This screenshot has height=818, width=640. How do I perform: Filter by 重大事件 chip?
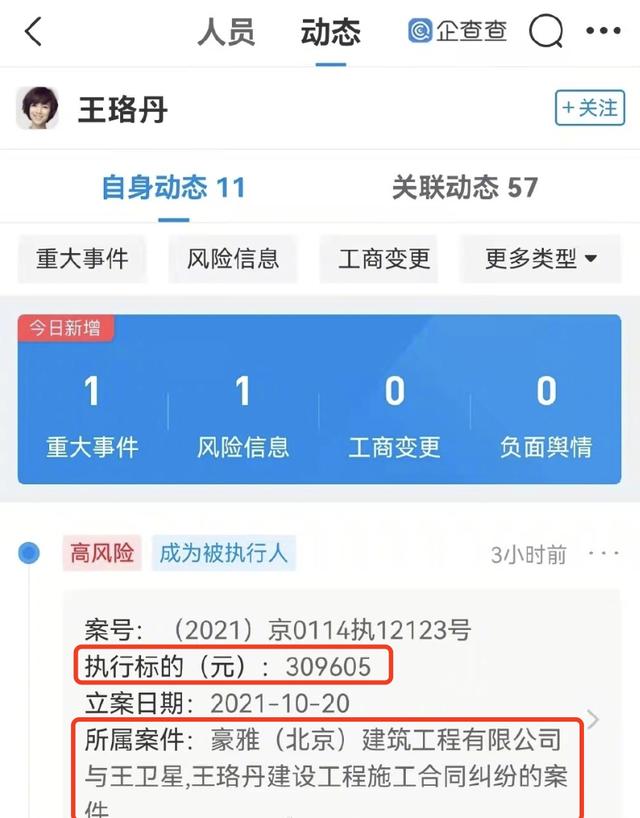pos(82,259)
